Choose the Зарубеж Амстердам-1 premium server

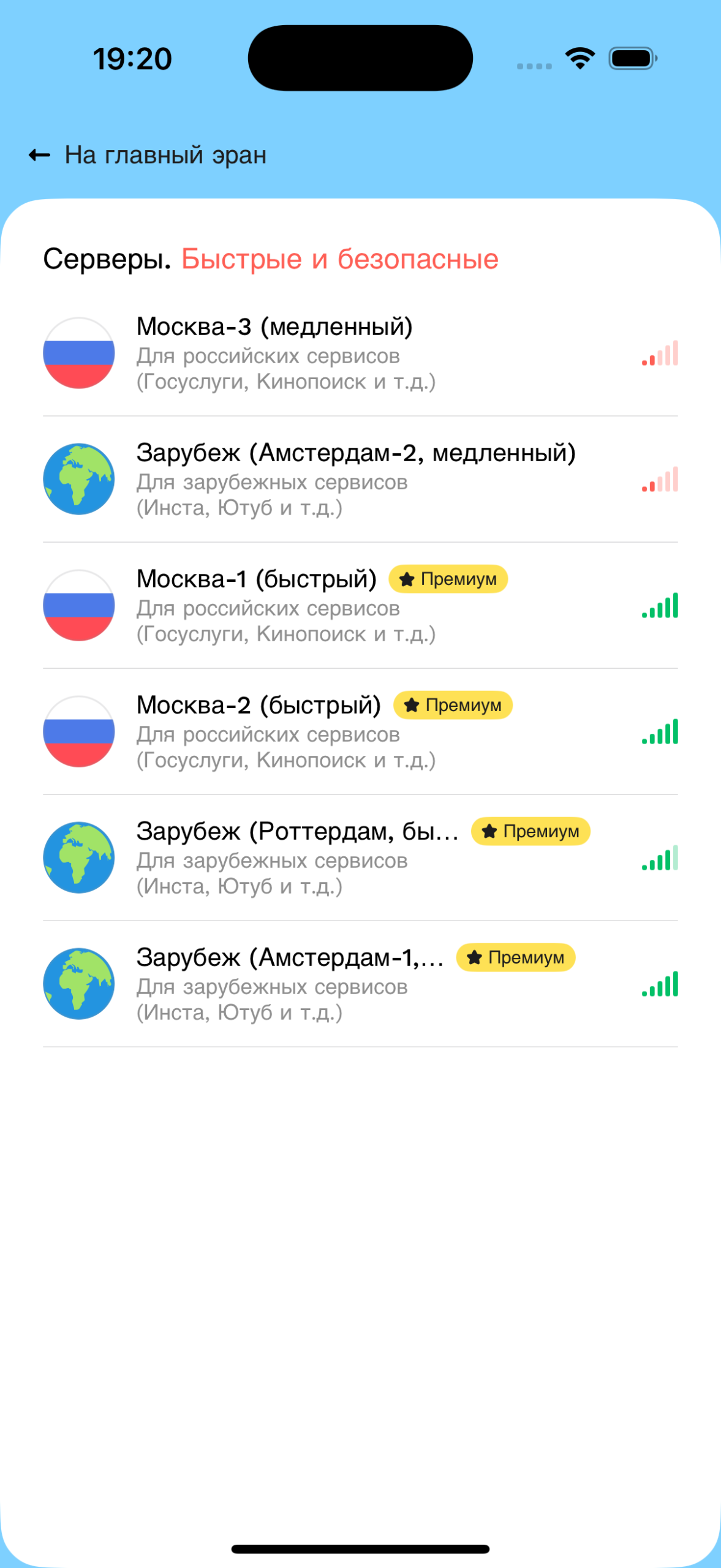click(360, 984)
